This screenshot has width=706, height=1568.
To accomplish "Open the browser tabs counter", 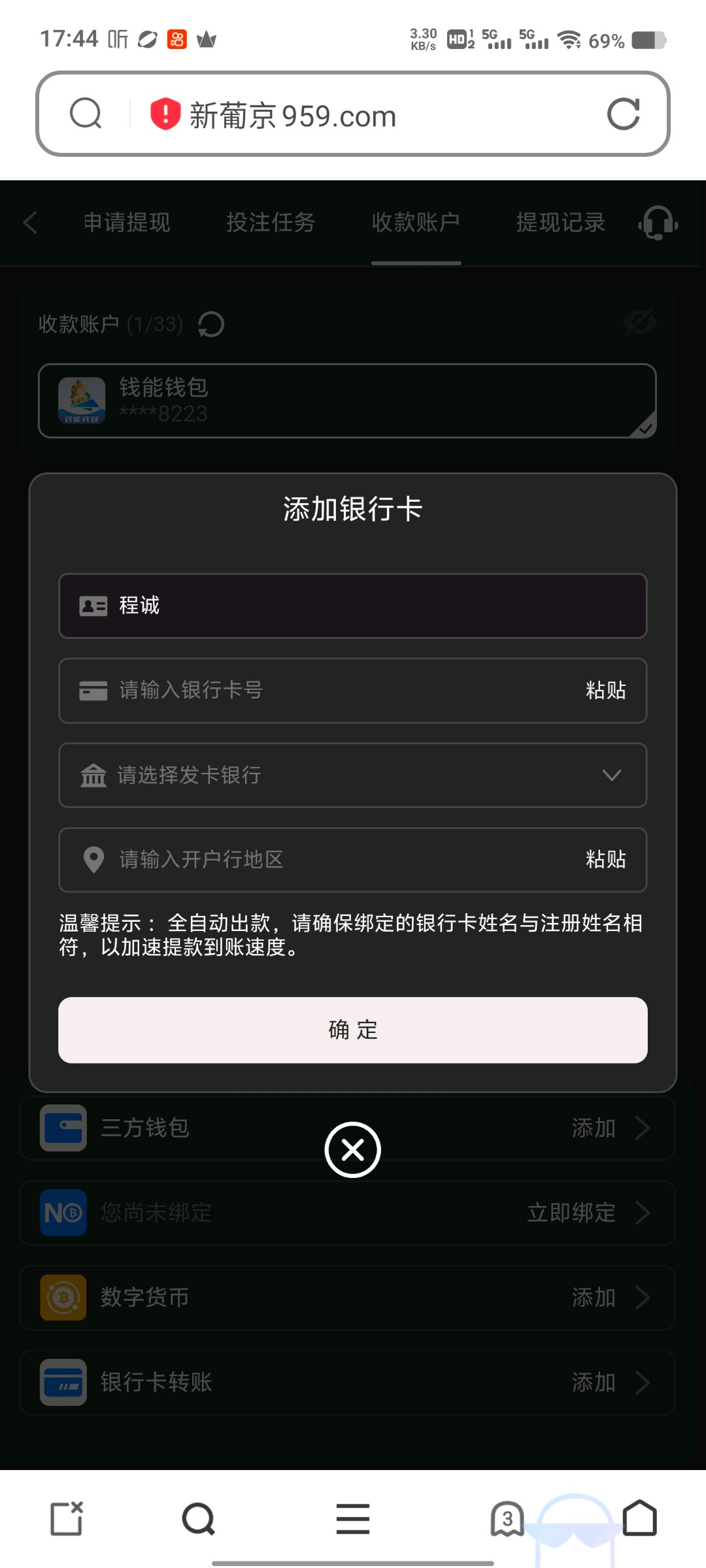I will point(508,1518).
